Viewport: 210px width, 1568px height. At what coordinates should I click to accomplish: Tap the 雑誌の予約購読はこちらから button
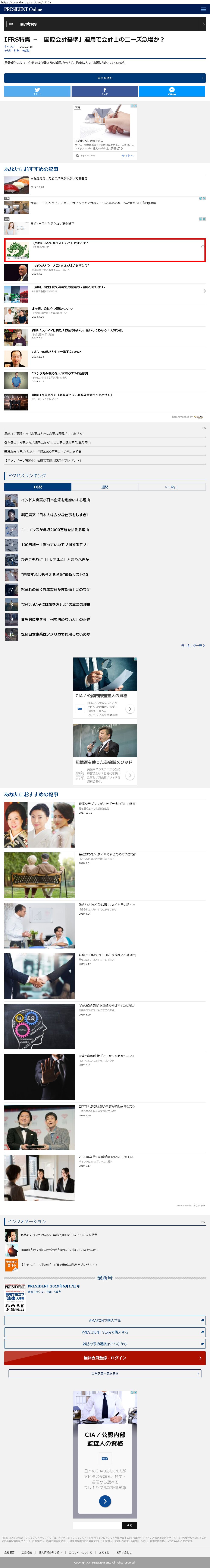(105, 1343)
